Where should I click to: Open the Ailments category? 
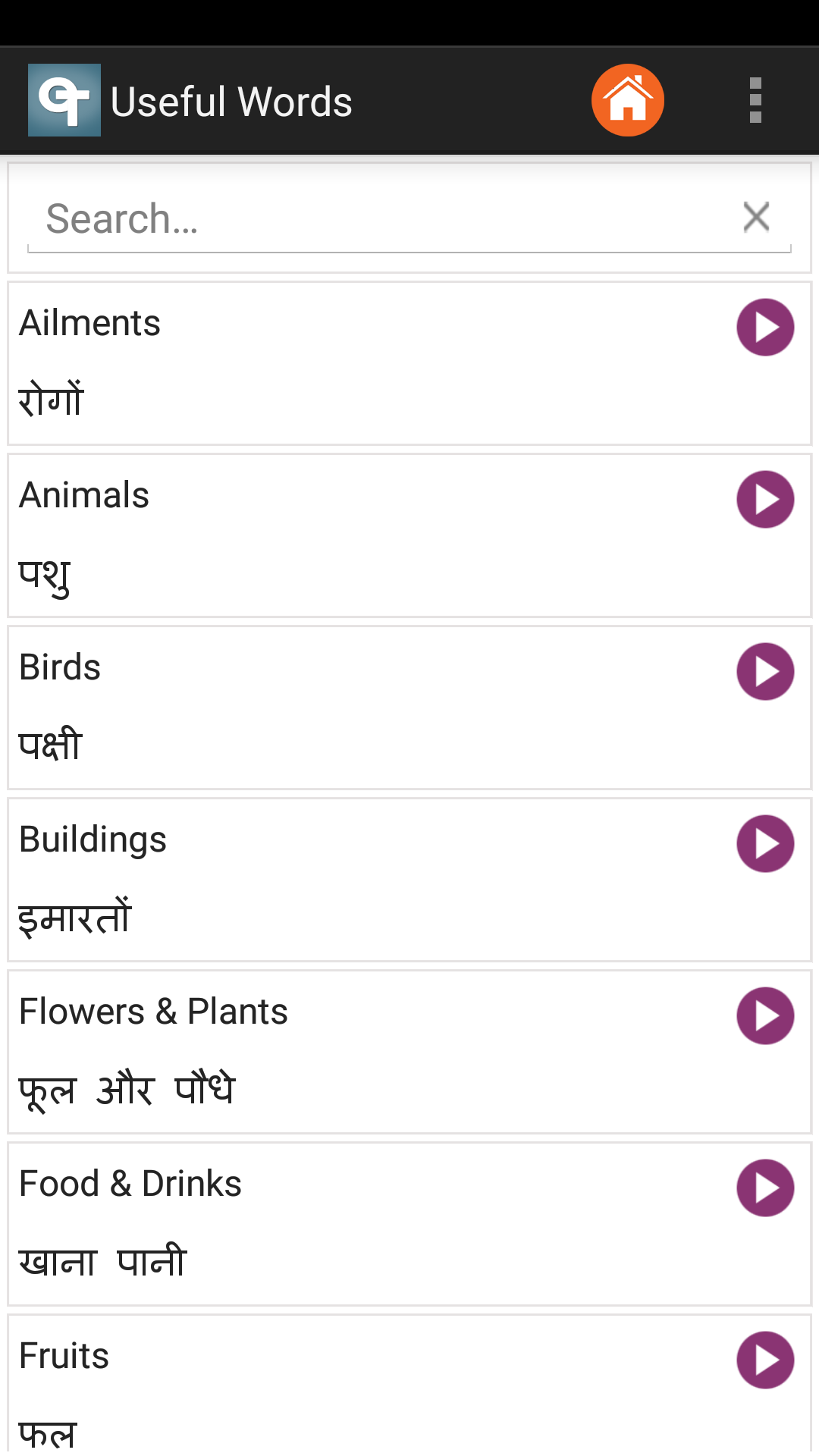coord(409,363)
